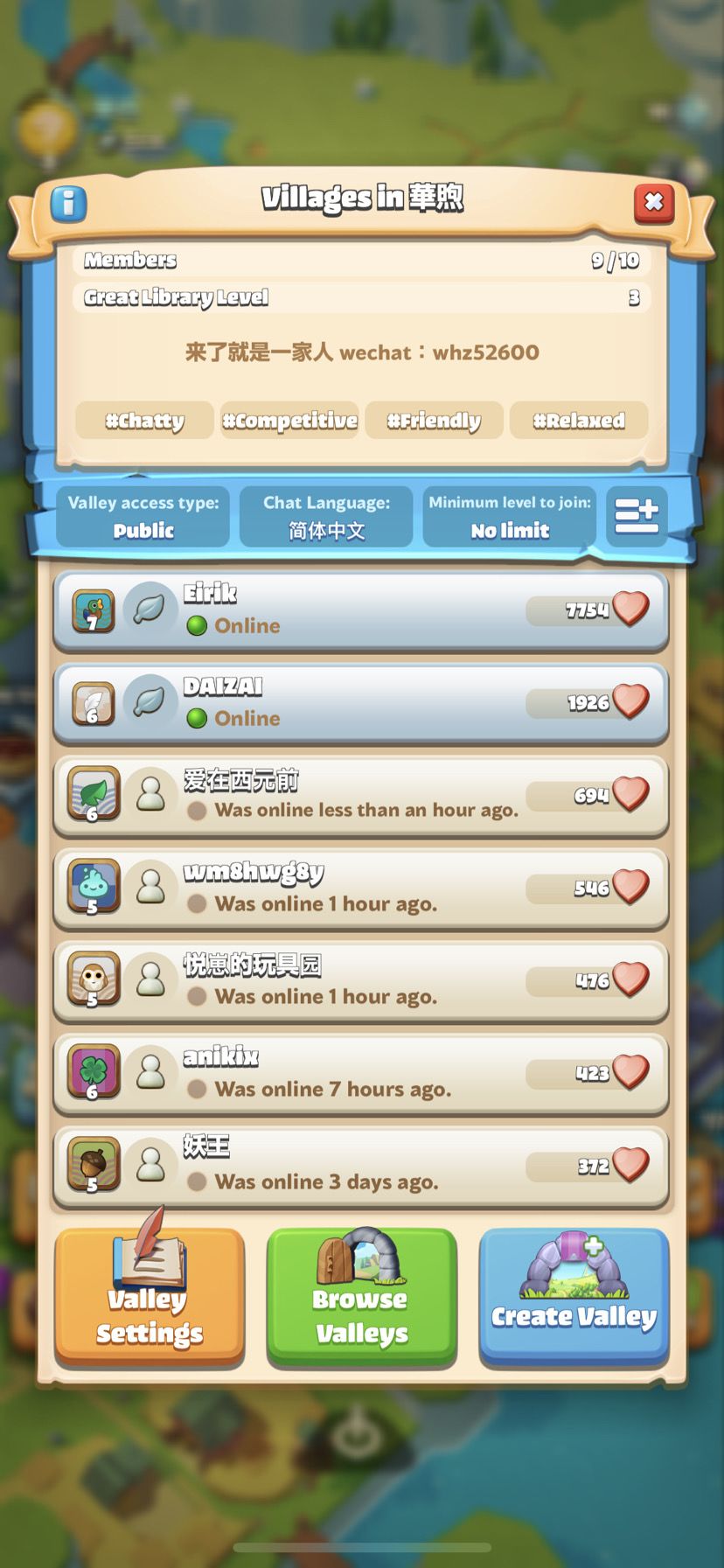Open Valley Settings

point(150,1296)
